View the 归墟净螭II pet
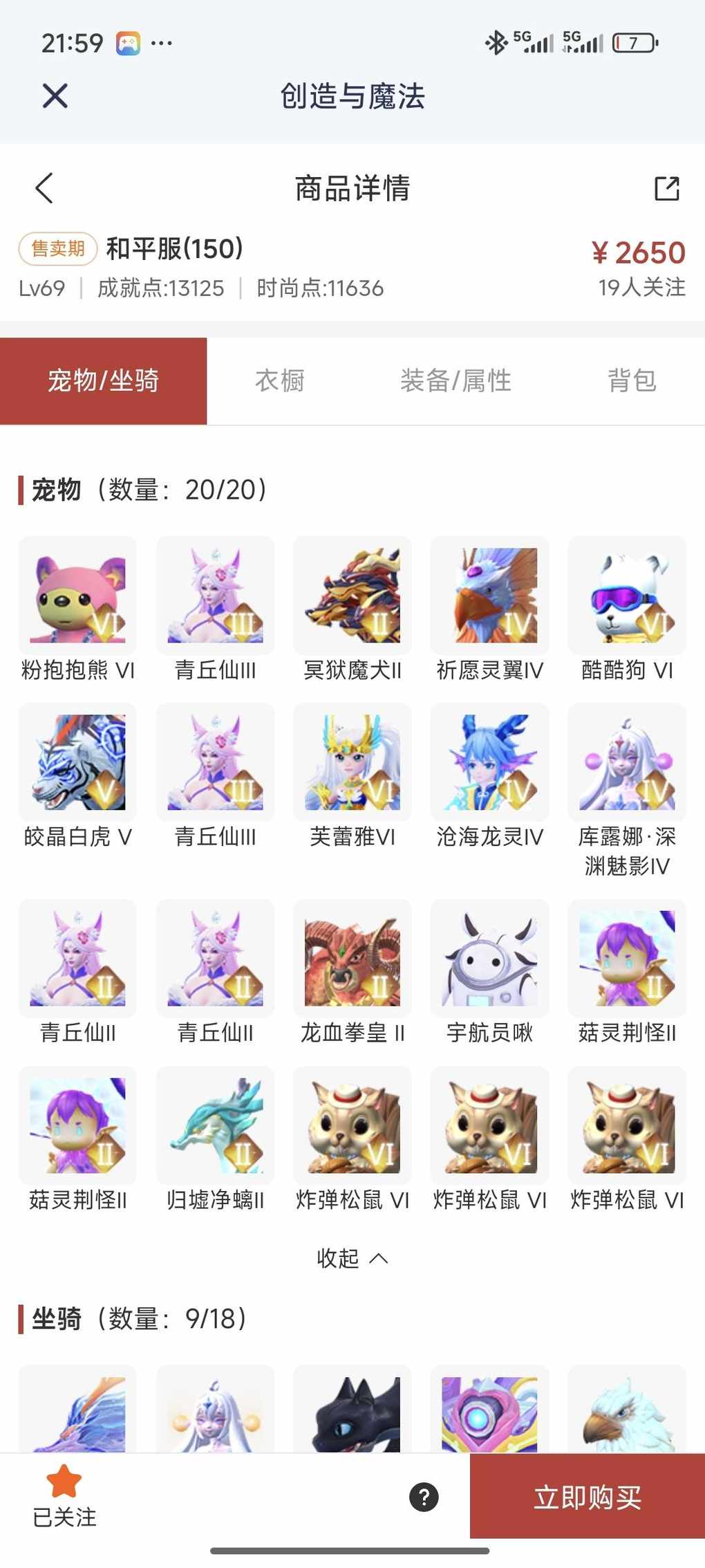This screenshot has height=1568, width=705. pos(215,1125)
